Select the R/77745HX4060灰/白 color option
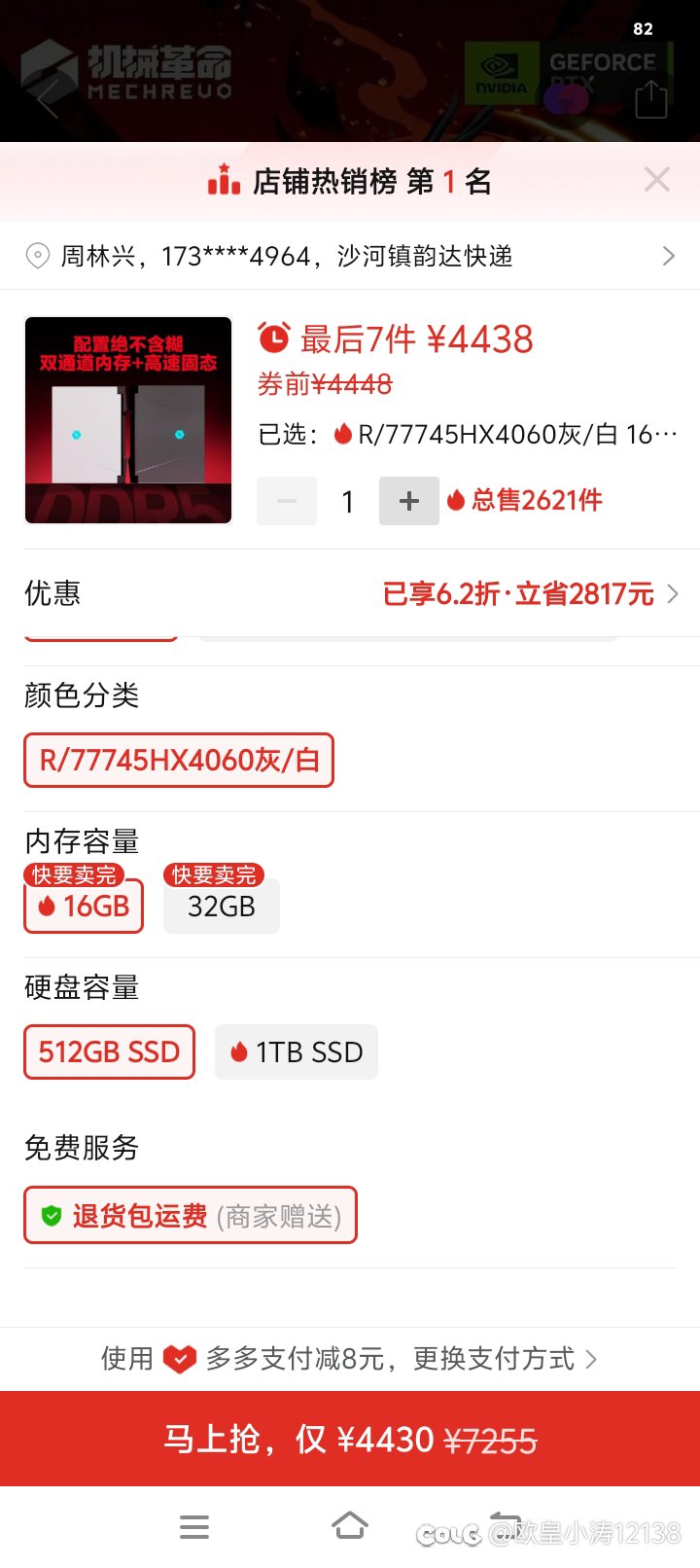 pyautogui.click(x=179, y=760)
